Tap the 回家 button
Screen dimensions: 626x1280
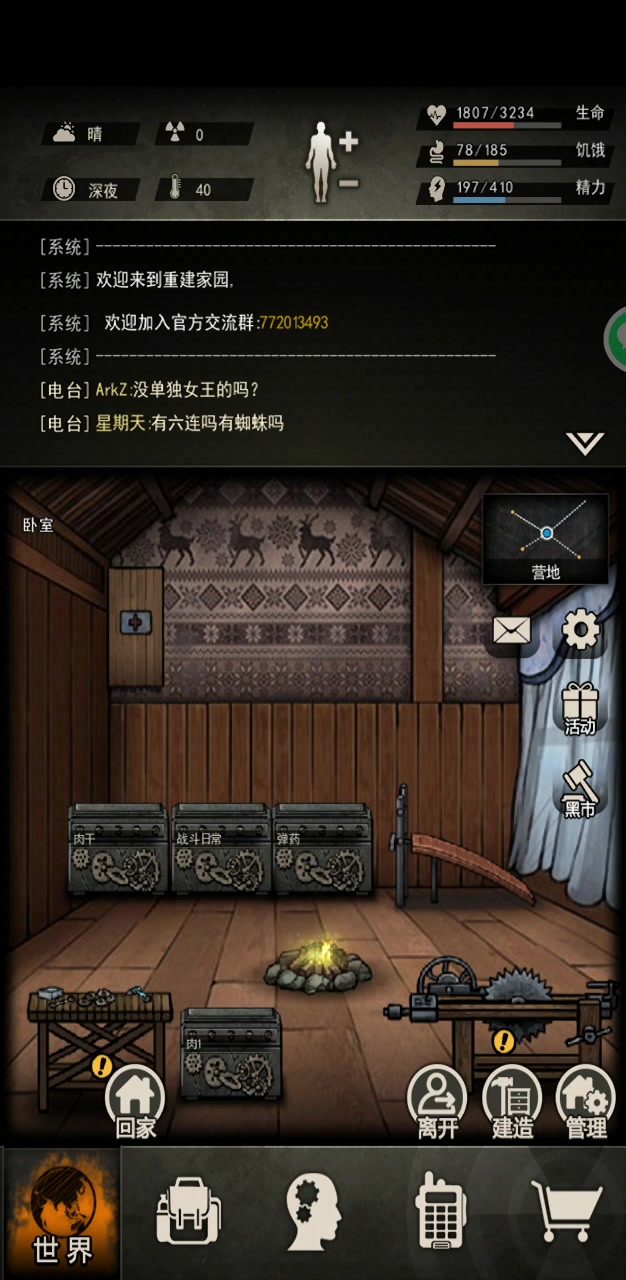pyautogui.click(x=136, y=1102)
